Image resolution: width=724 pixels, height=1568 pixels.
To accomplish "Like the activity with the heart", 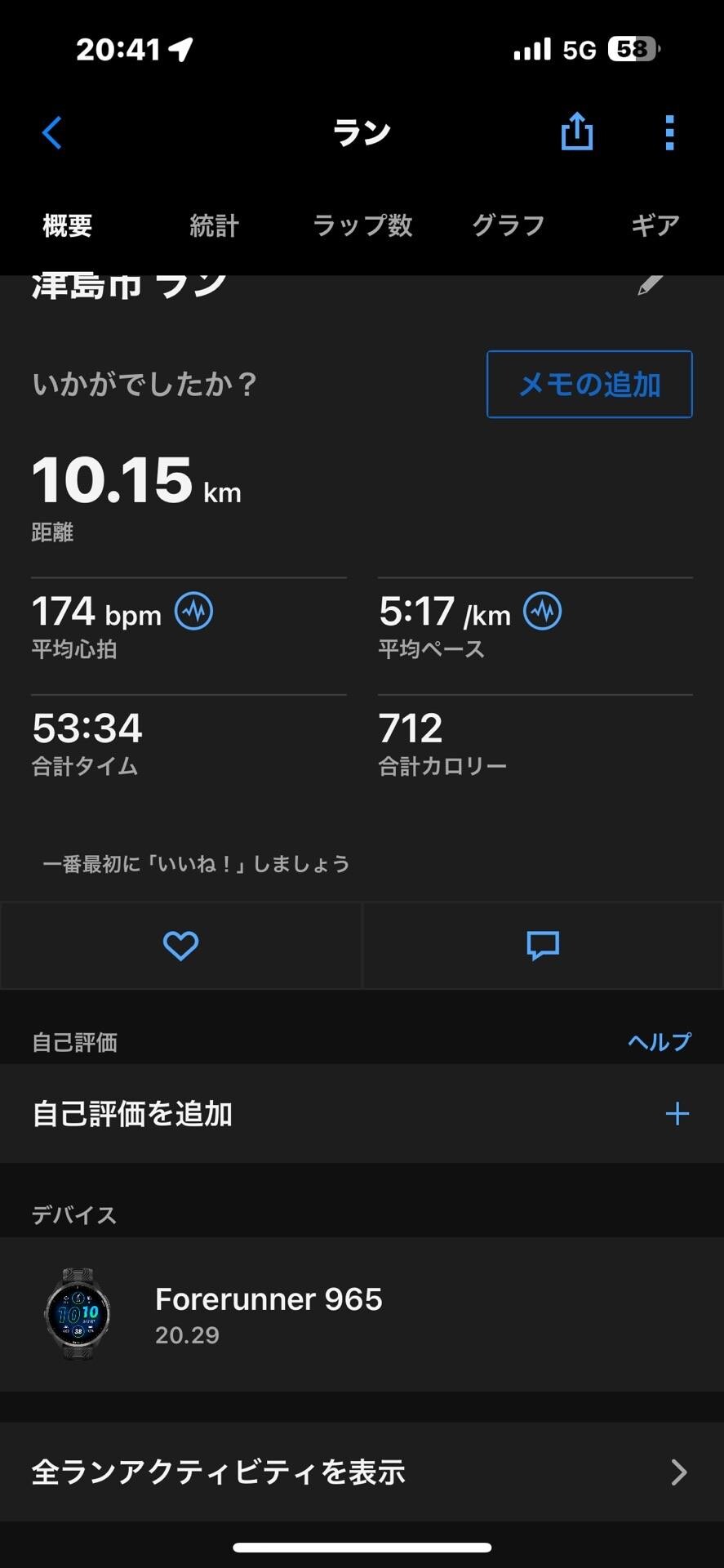I will [x=180, y=945].
